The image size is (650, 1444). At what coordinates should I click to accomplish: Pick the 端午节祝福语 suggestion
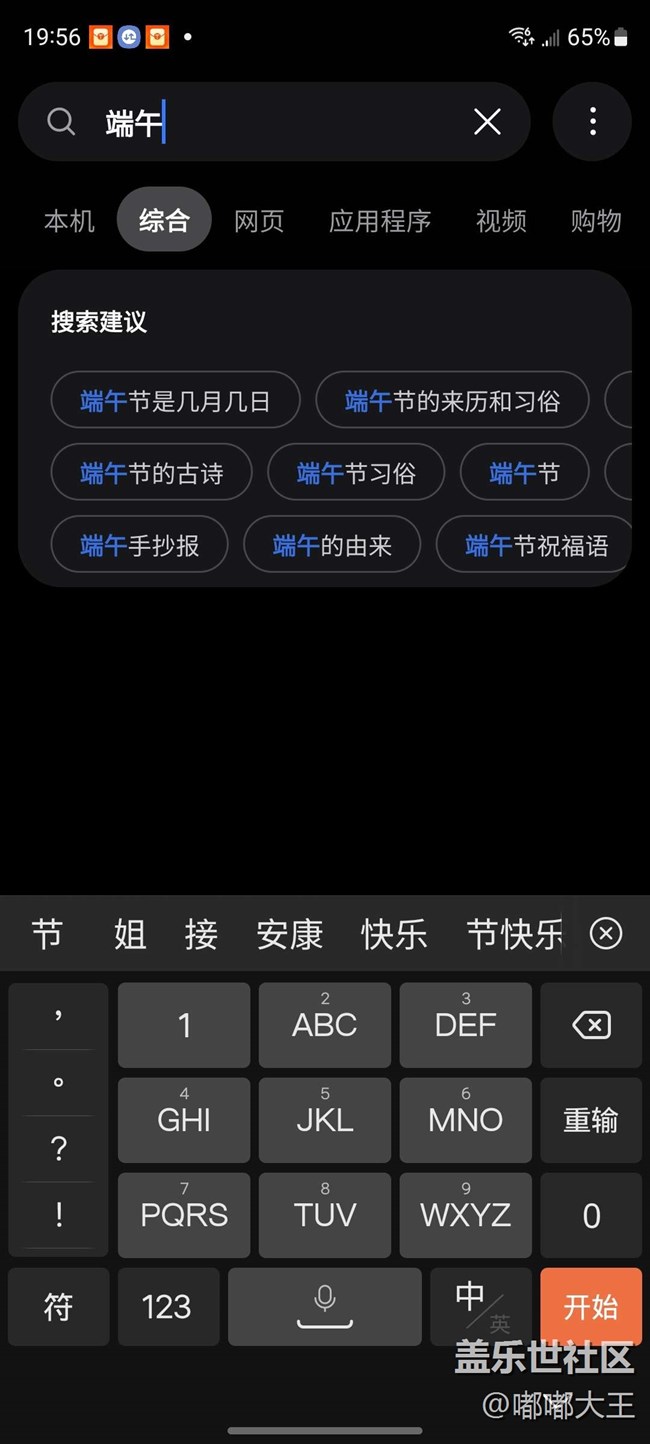pos(535,545)
